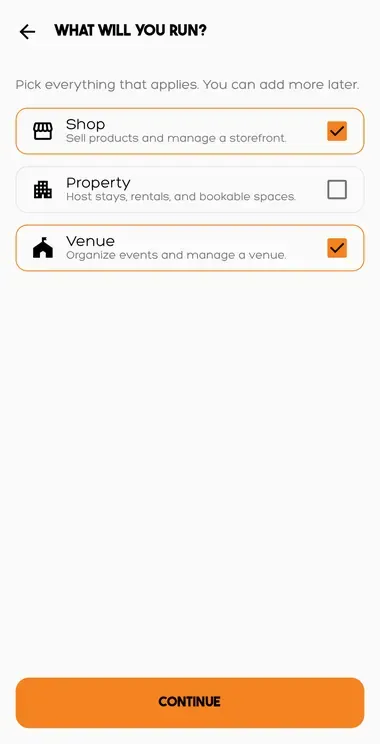Check the Property checkbox
Screen dimensions: 380x744
pos(337,189)
